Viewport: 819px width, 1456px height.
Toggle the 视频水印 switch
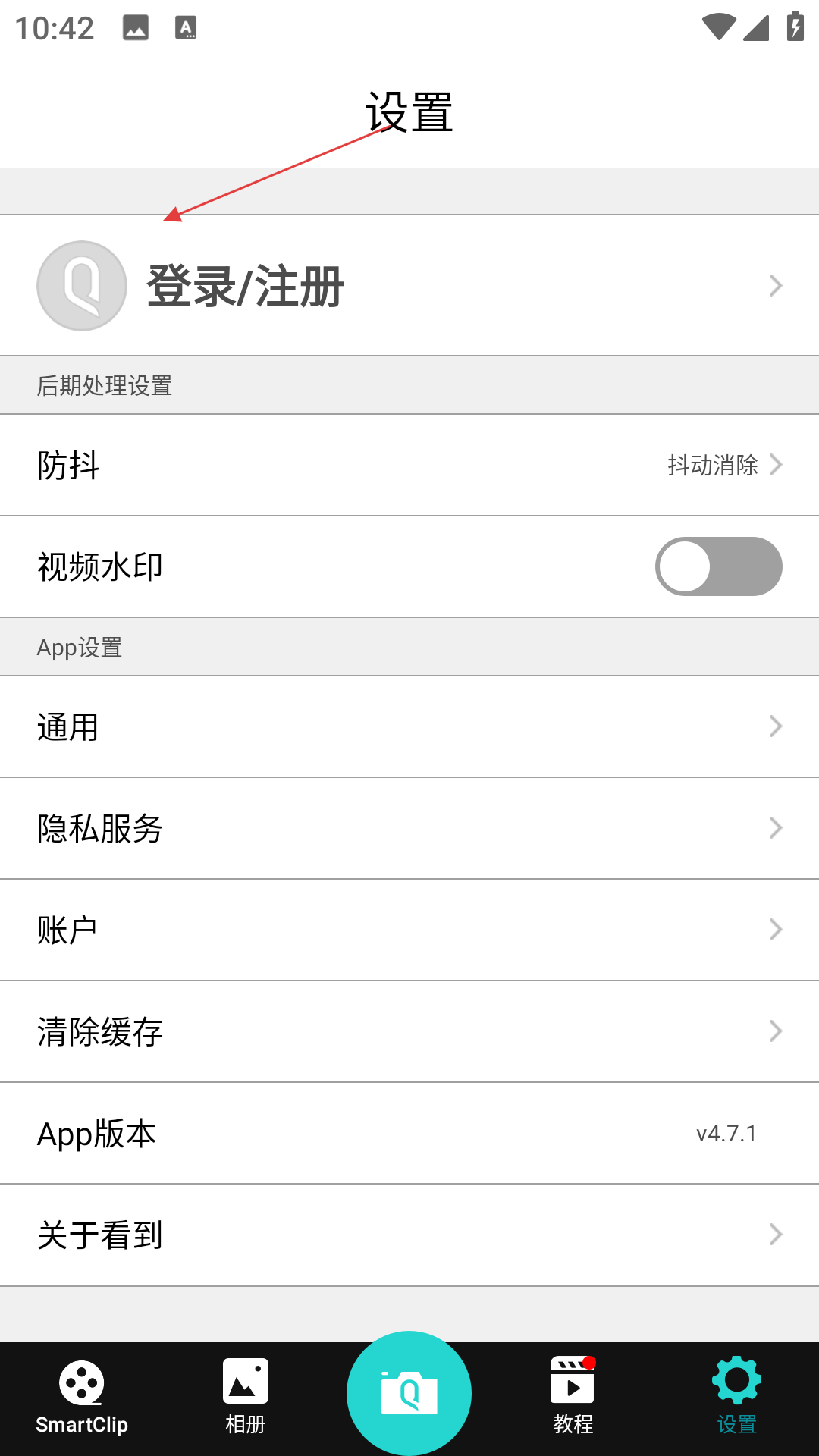click(718, 566)
